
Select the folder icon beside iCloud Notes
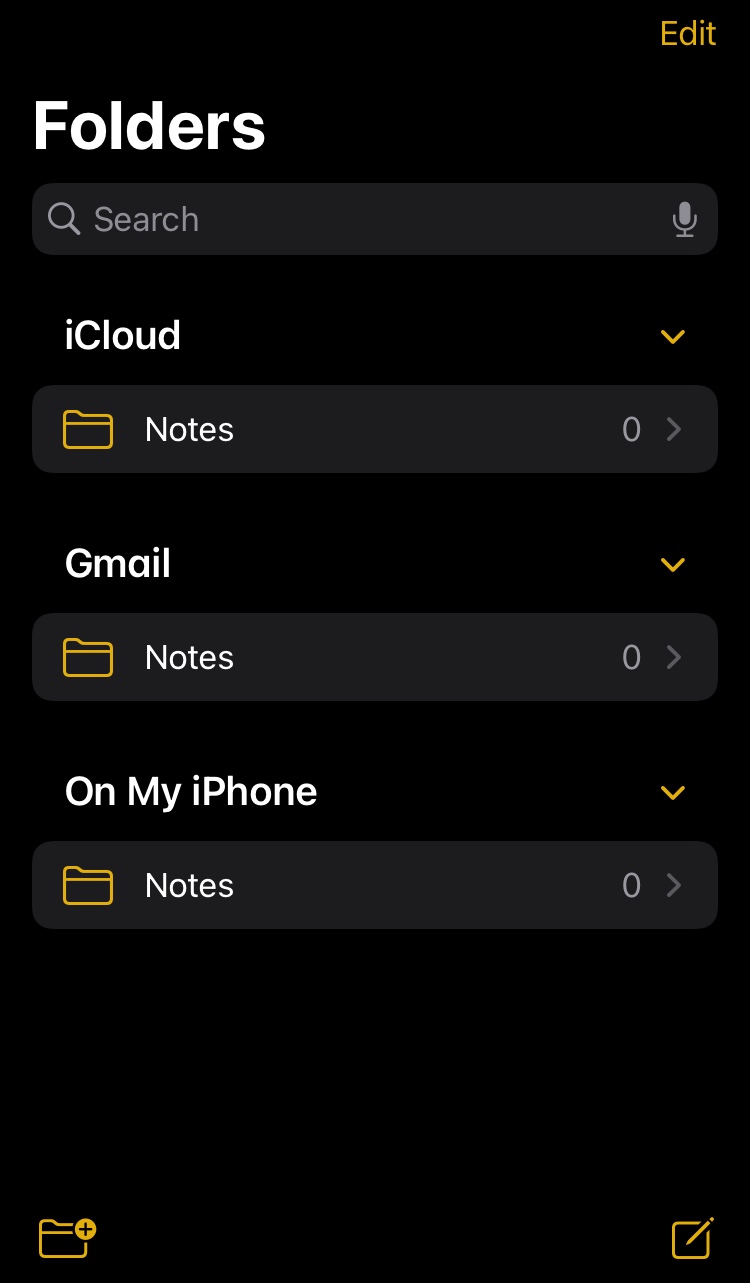point(88,429)
